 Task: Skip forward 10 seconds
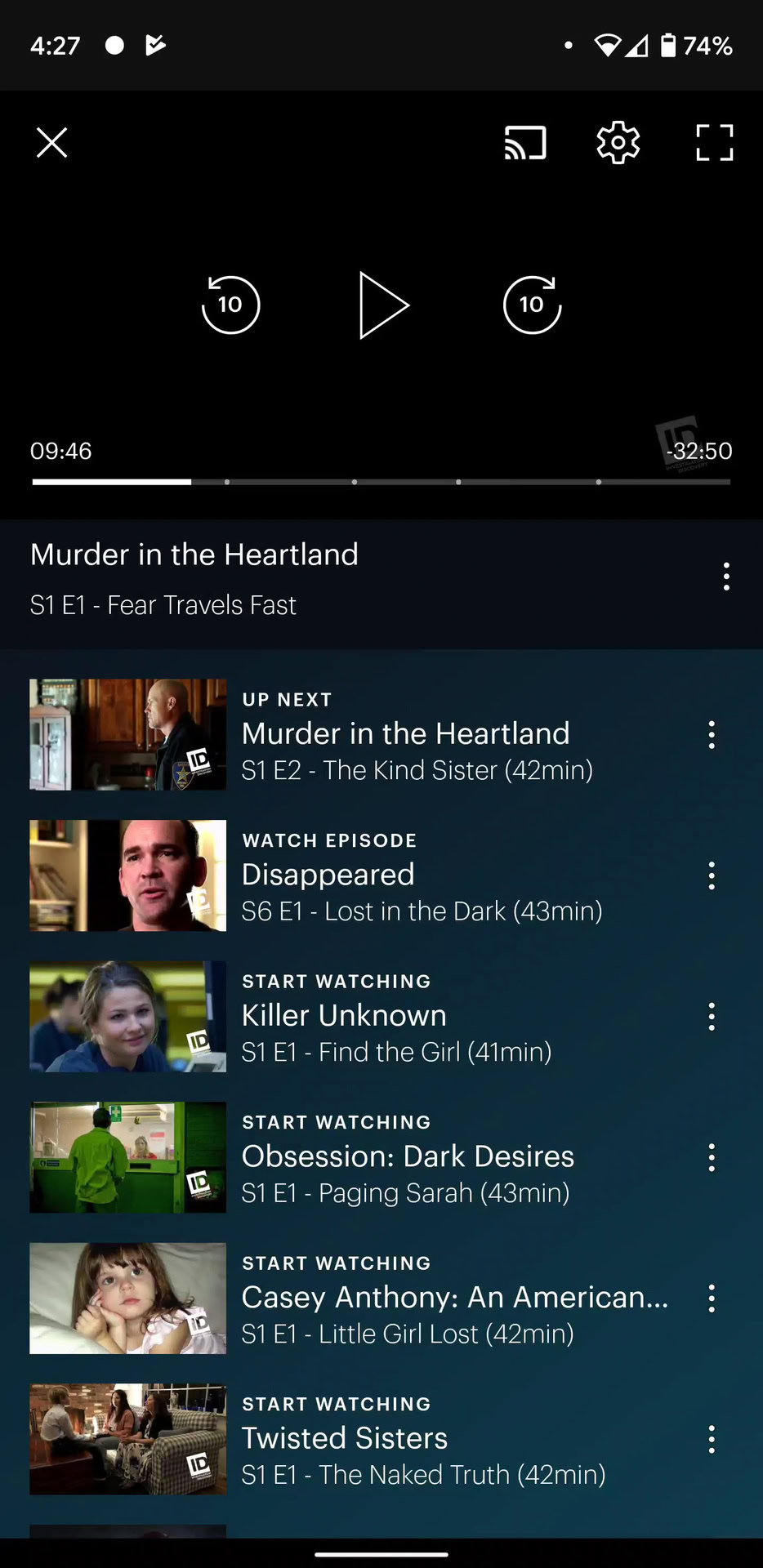click(532, 305)
